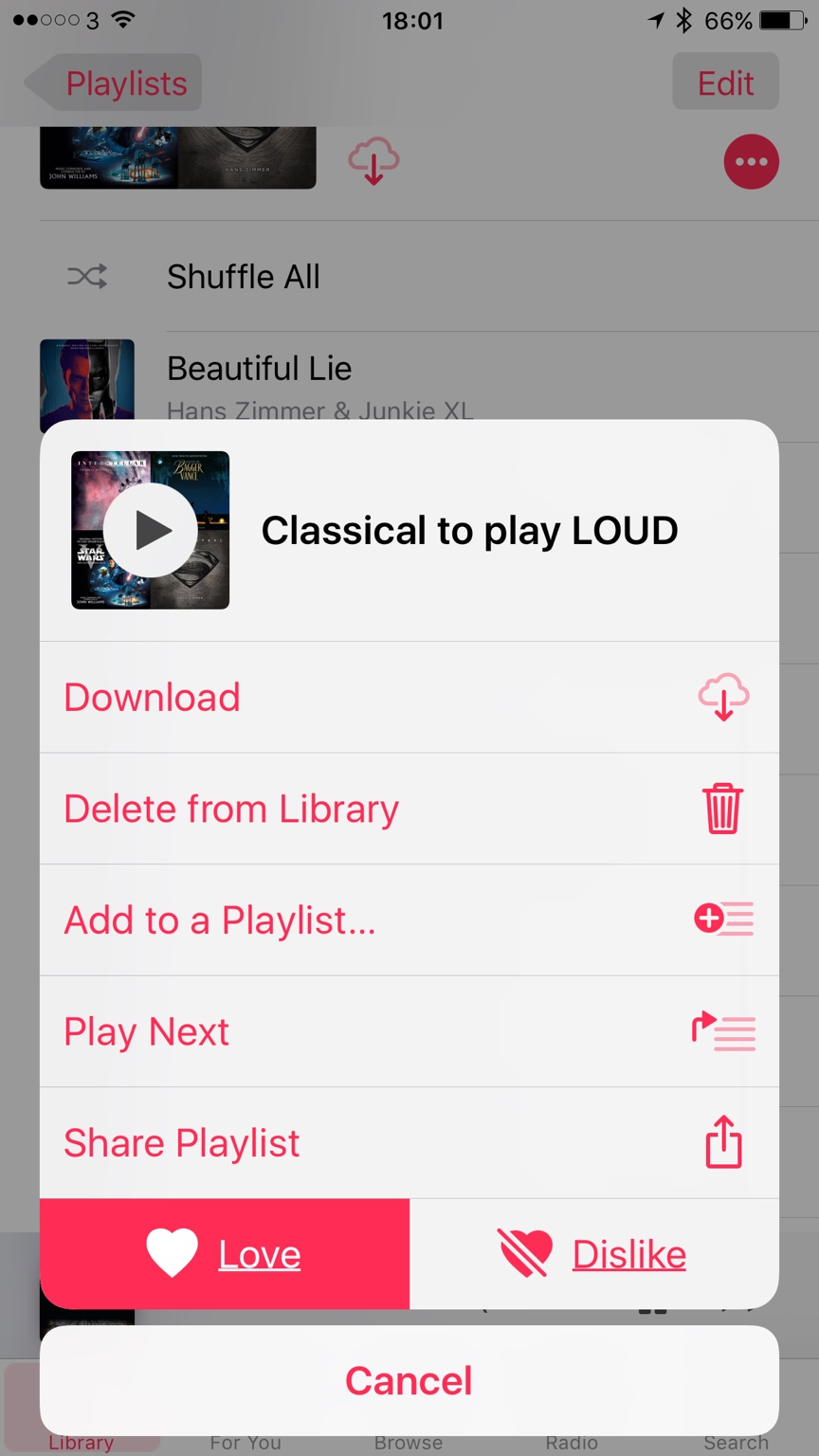Mark playlist as Dislike
The width and height of the screenshot is (819, 1456).
click(x=593, y=1254)
